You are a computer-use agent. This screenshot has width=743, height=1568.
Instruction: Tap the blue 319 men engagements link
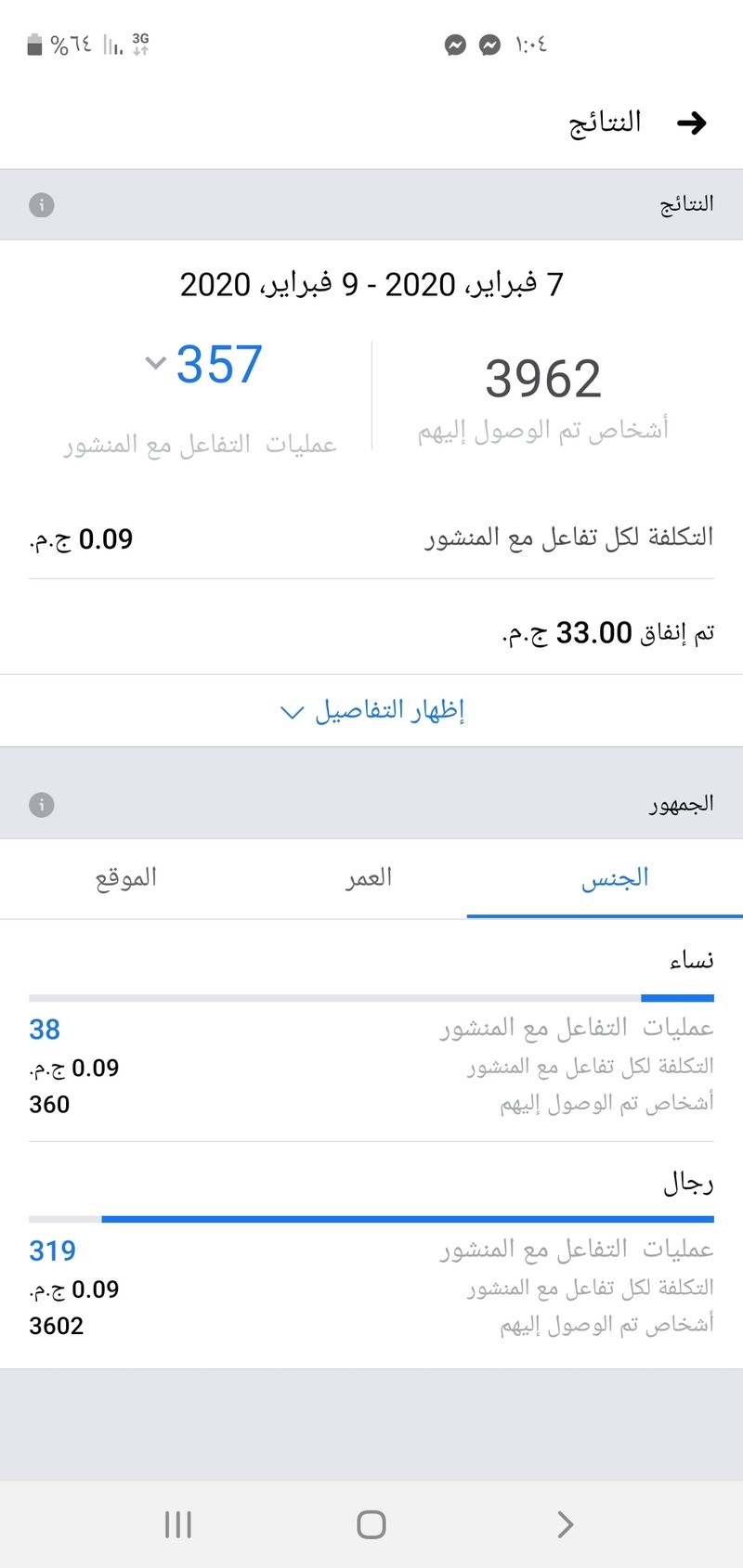click(52, 1251)
